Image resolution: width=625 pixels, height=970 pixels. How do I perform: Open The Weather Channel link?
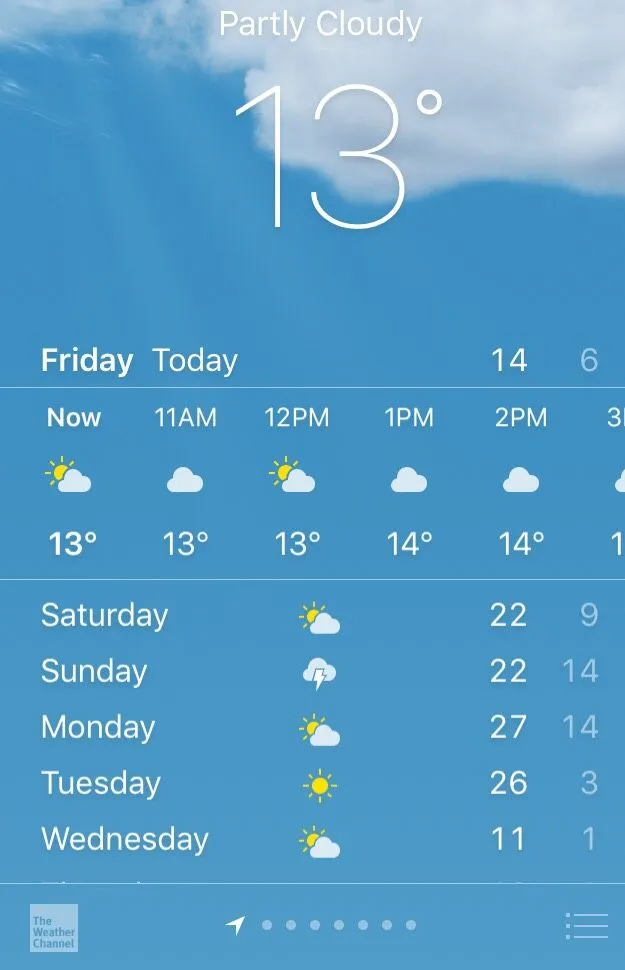tap(54, 927)
